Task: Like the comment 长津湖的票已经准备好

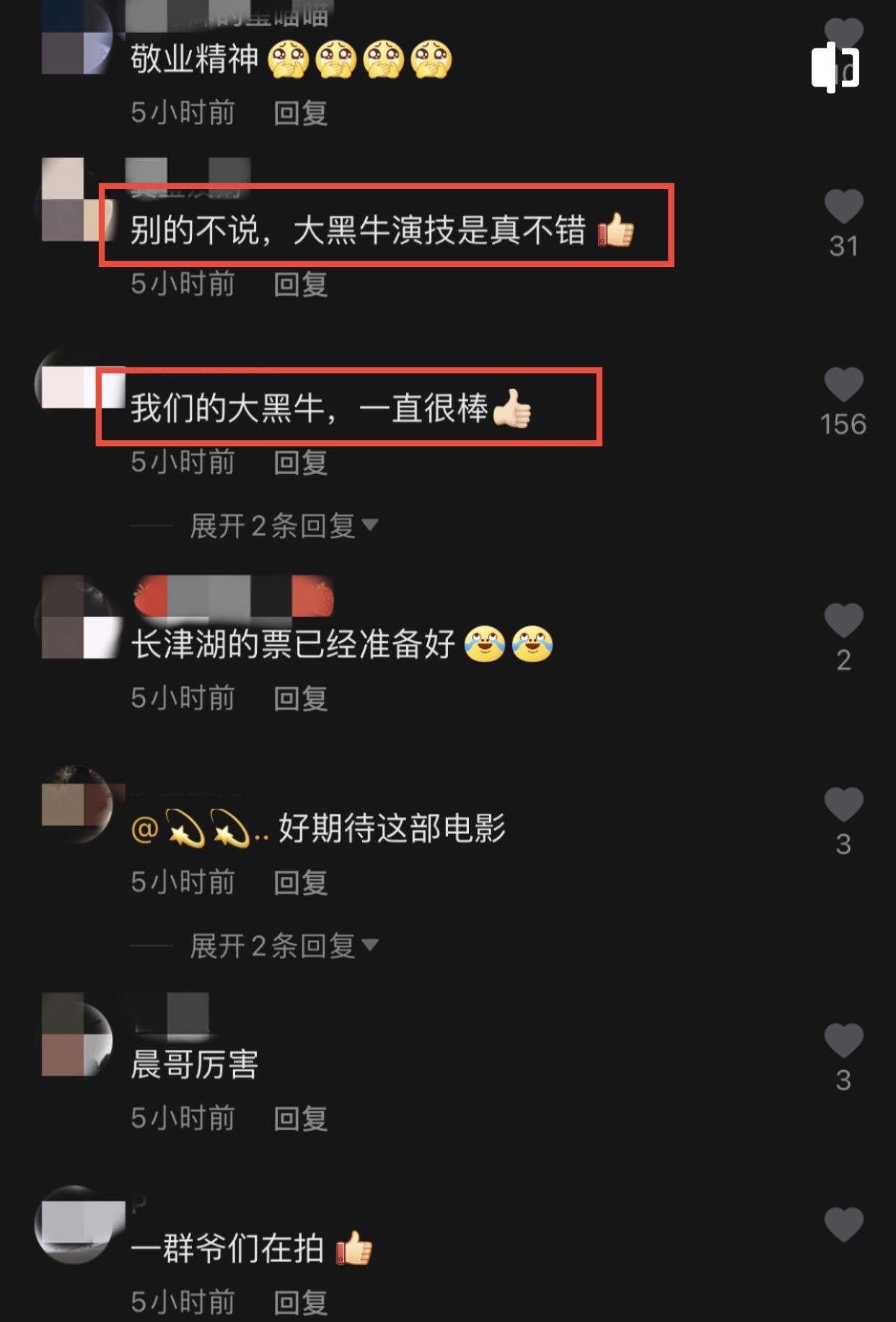Action: (843, 621)
